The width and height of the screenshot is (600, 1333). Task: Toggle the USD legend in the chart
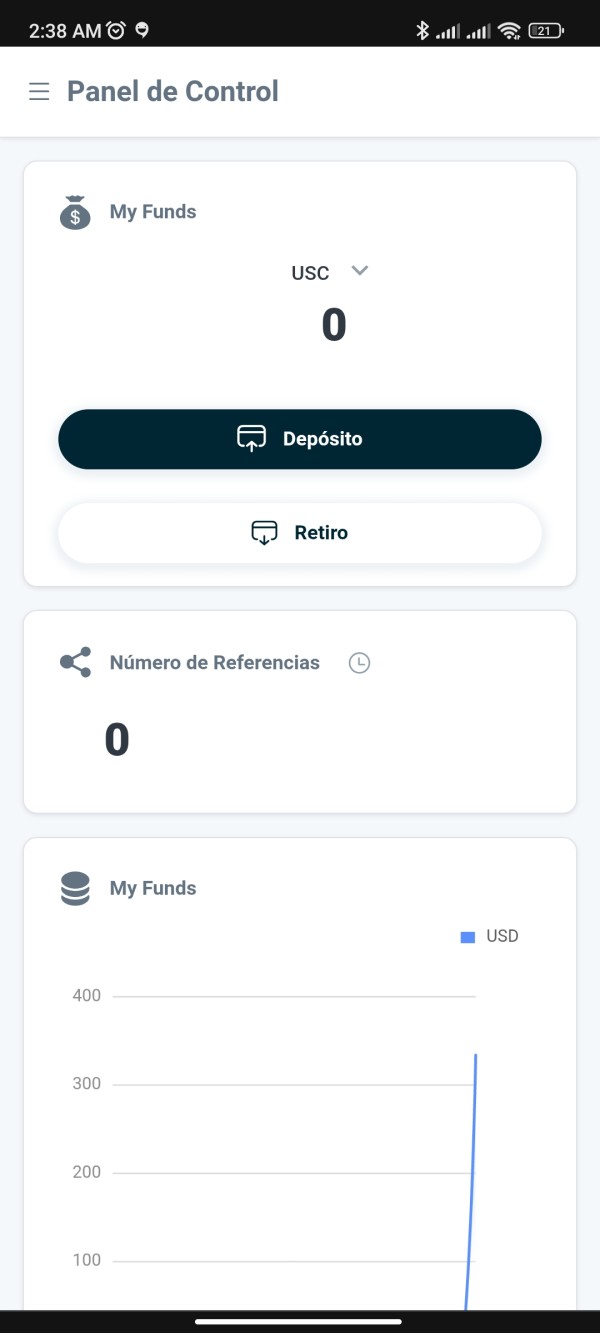click(490, 937)
